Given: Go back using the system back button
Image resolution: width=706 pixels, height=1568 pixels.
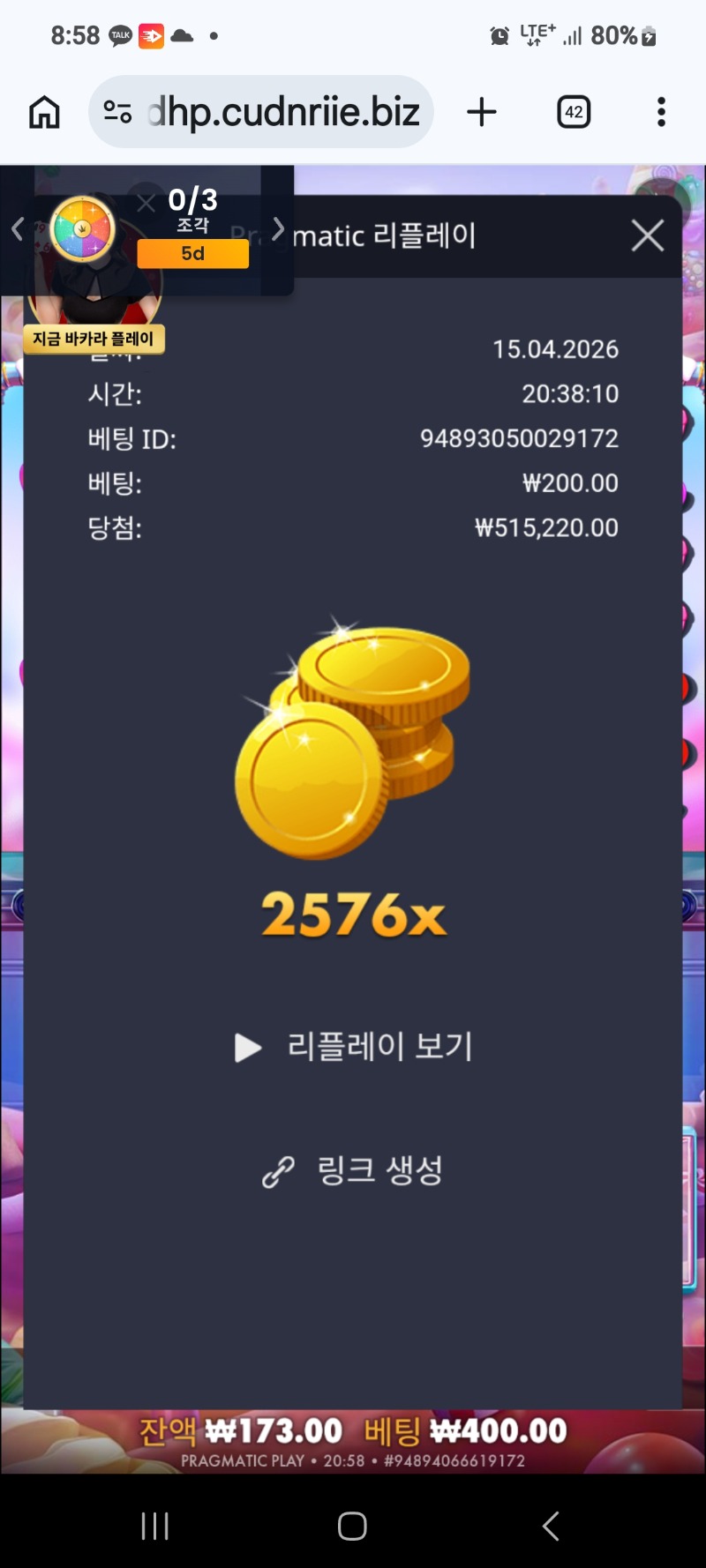Looking at the screenshot, I should coord(551,1526).
